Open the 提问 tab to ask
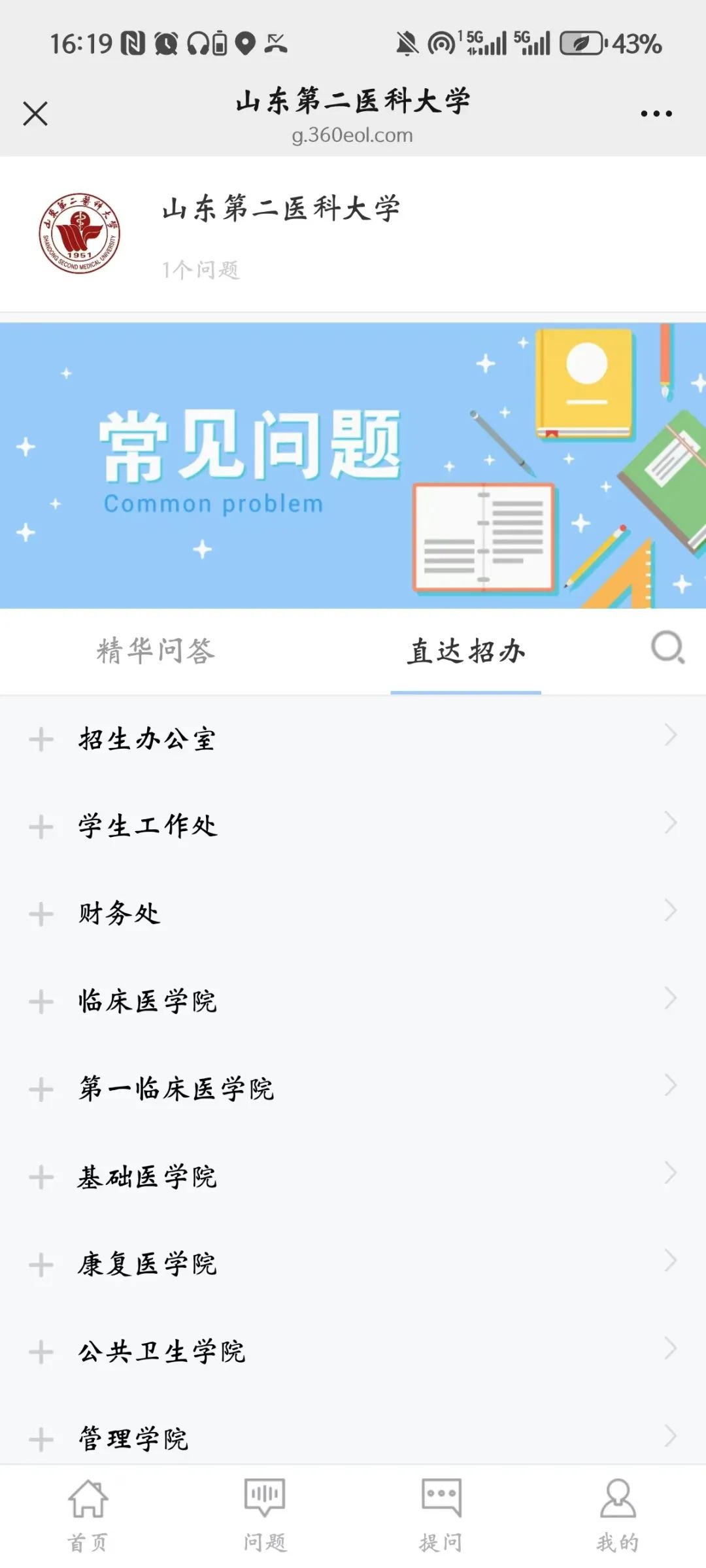 (x=441, y=1515)
